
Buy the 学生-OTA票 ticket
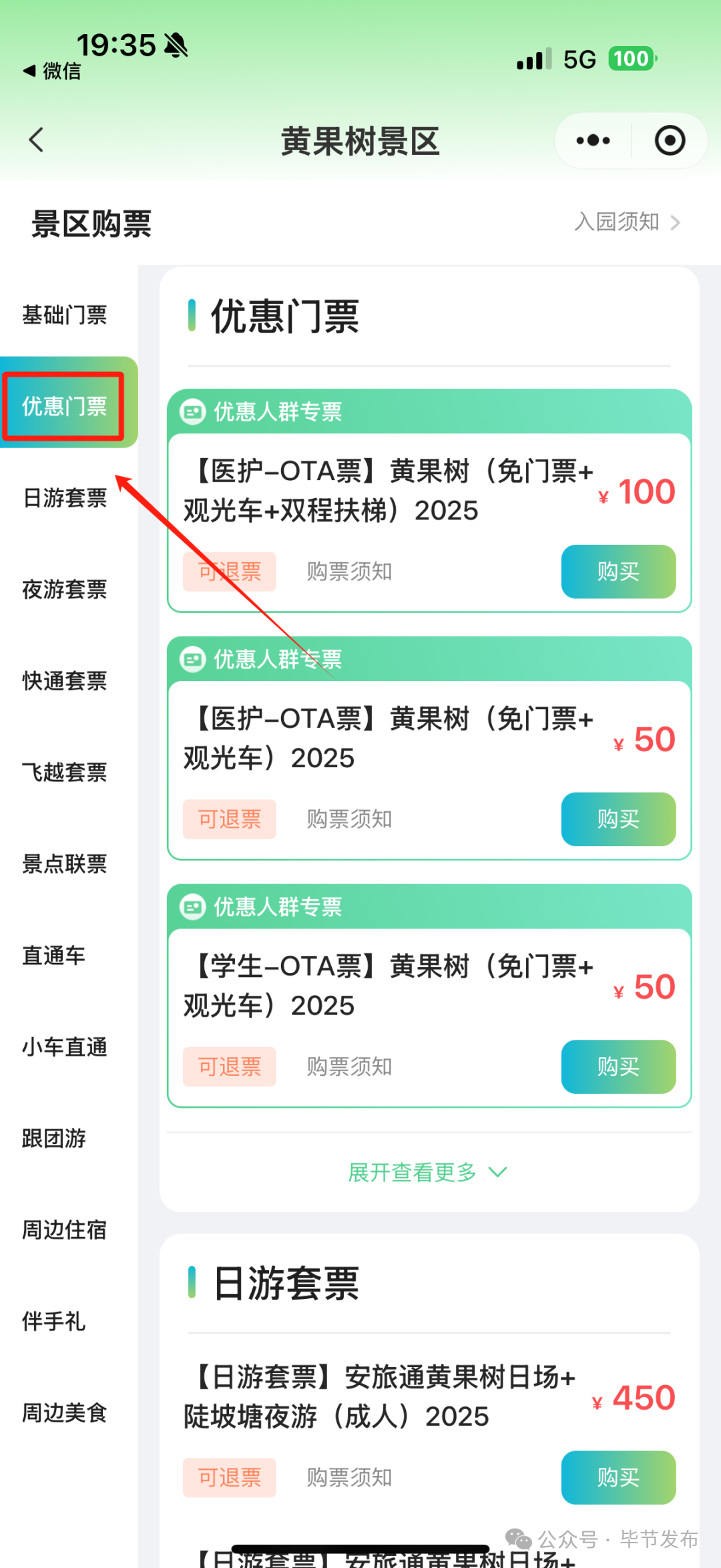pyautogui.click(x=618, y=1066)
